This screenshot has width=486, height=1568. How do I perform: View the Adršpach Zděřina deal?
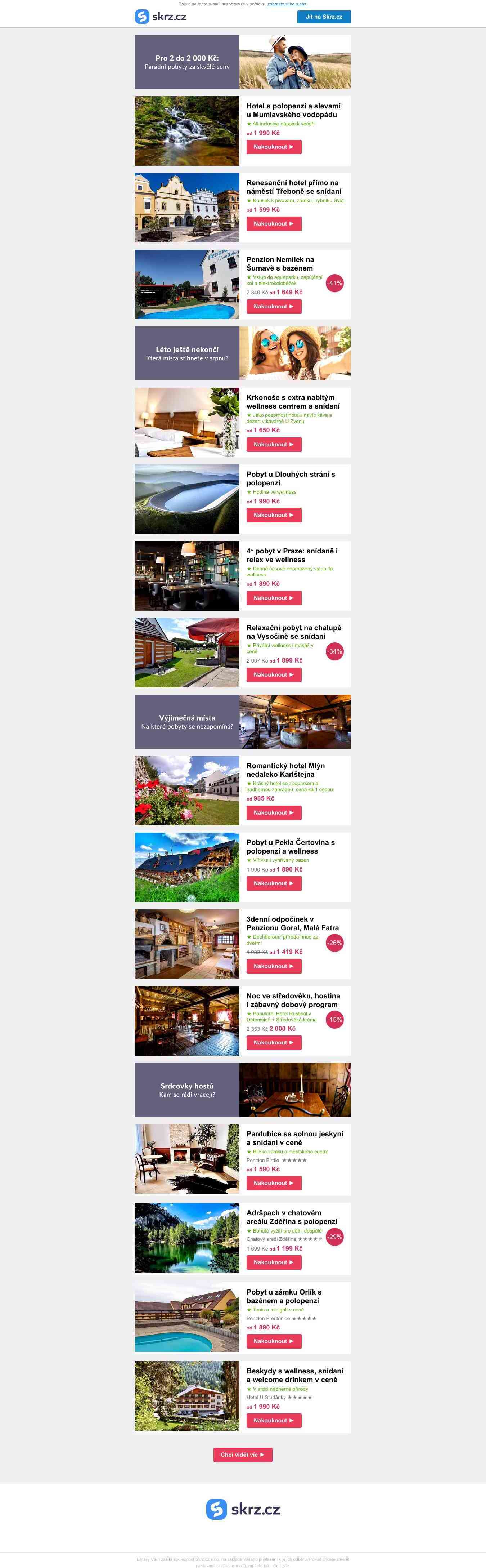[x=291, y=1217]
